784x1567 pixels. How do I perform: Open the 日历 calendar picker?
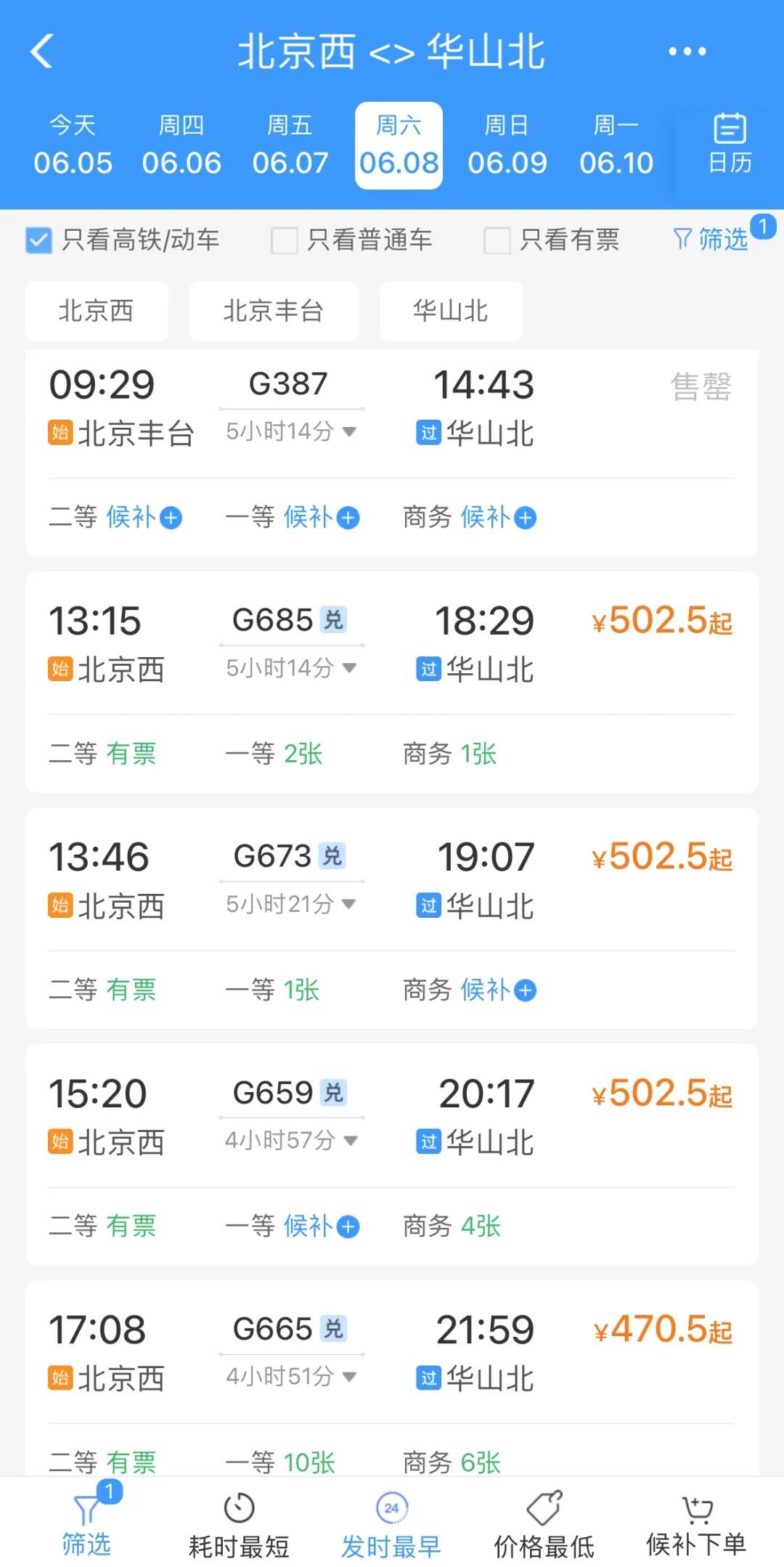[x=730, y=144]
